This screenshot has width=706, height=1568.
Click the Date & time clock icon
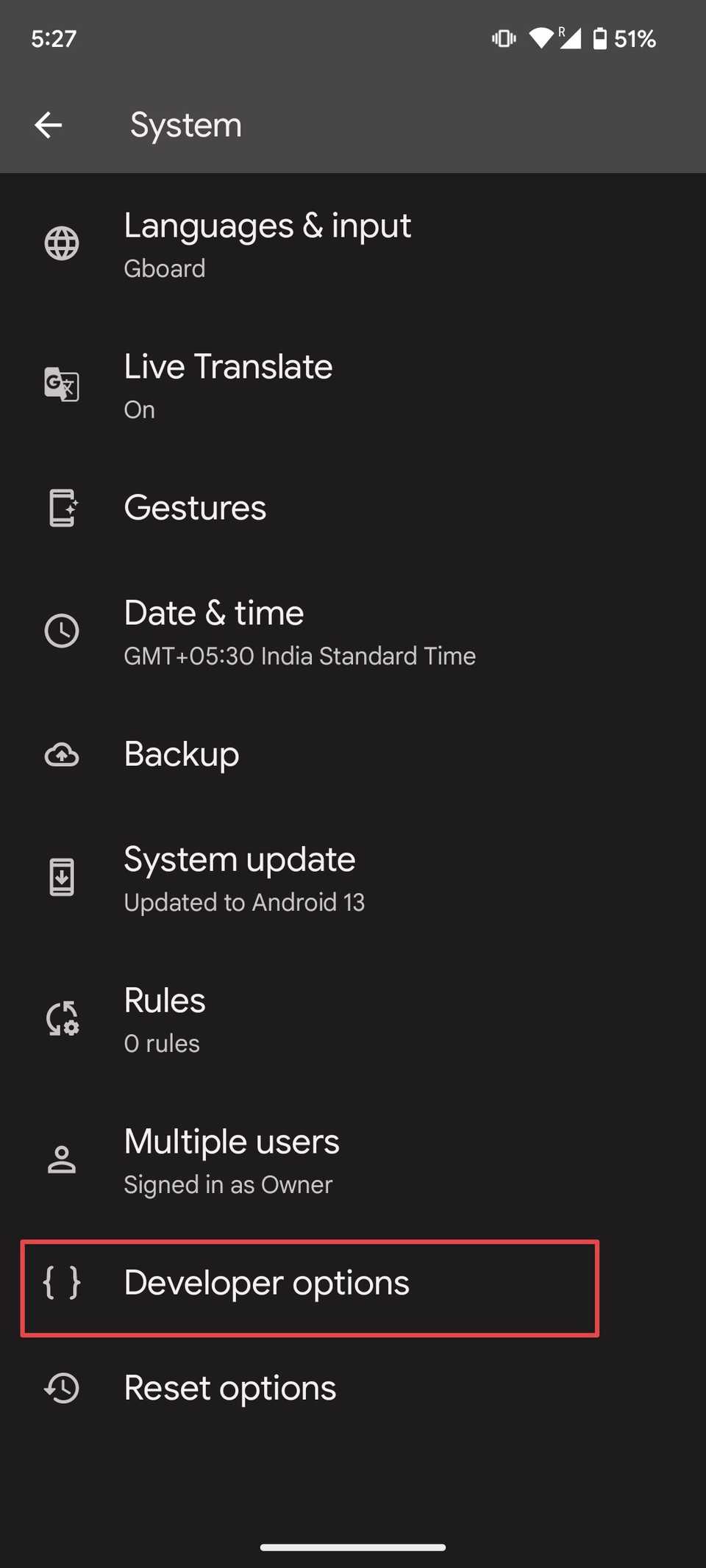(x=62, y=631)
